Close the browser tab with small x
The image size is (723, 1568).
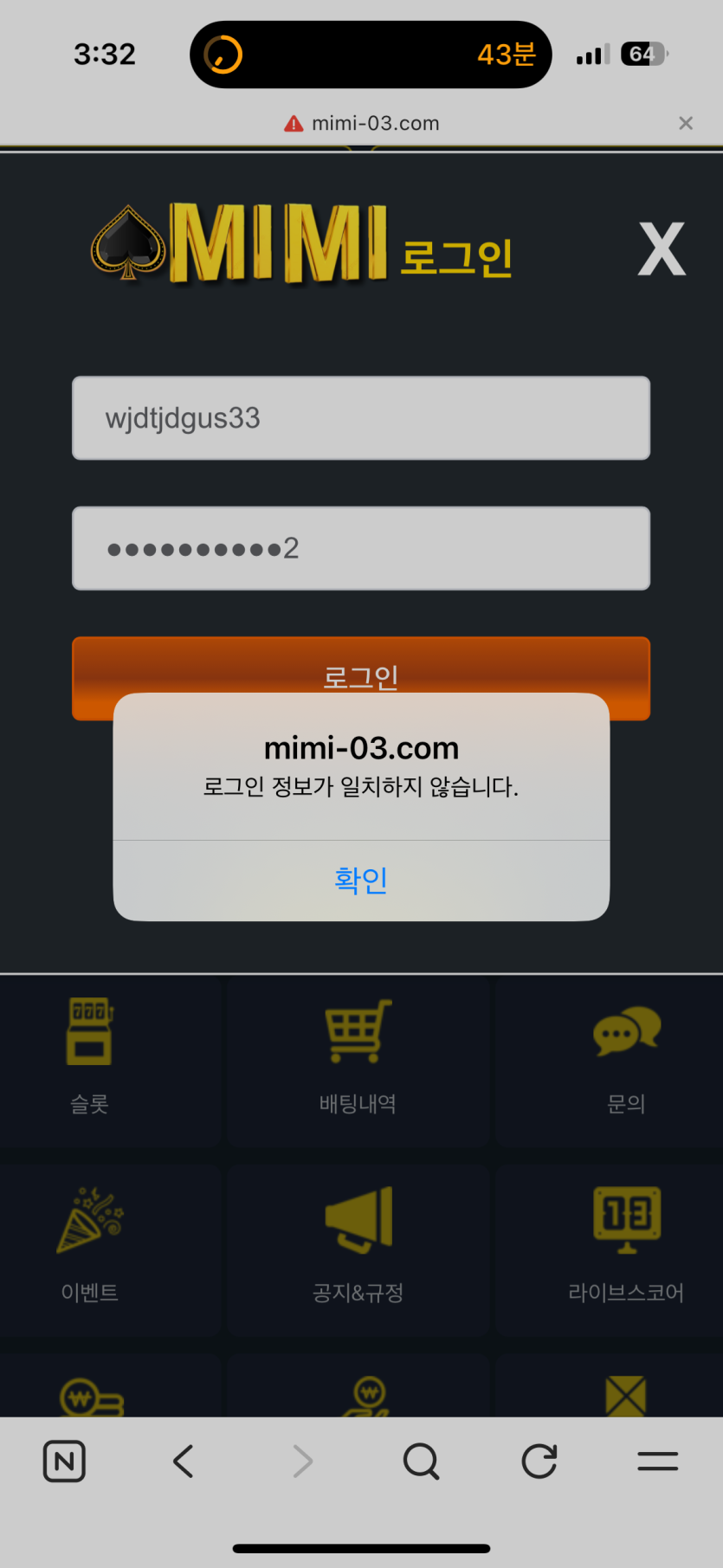pyautogui.click(x=686, y=123)
